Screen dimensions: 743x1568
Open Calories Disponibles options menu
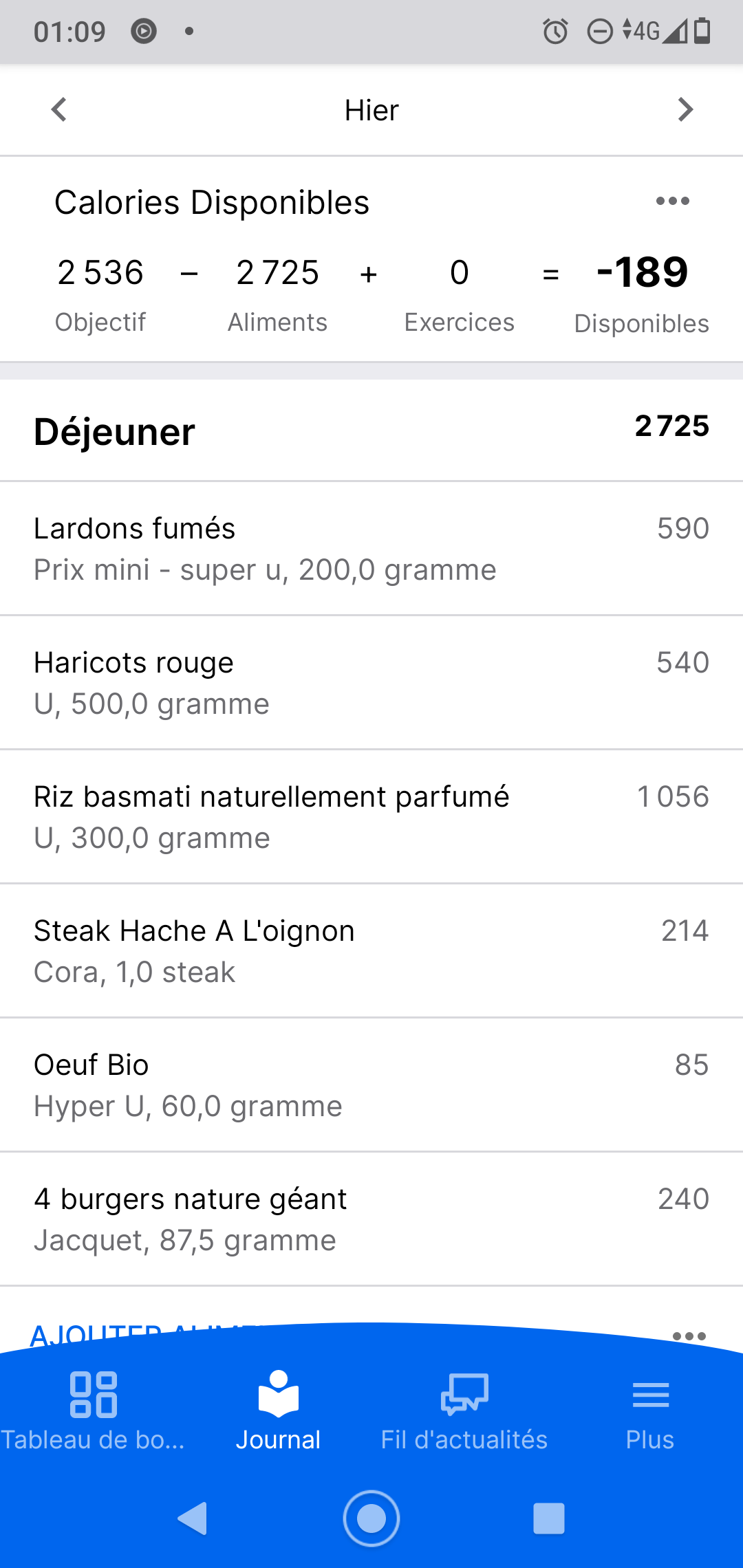coord(672,202)
